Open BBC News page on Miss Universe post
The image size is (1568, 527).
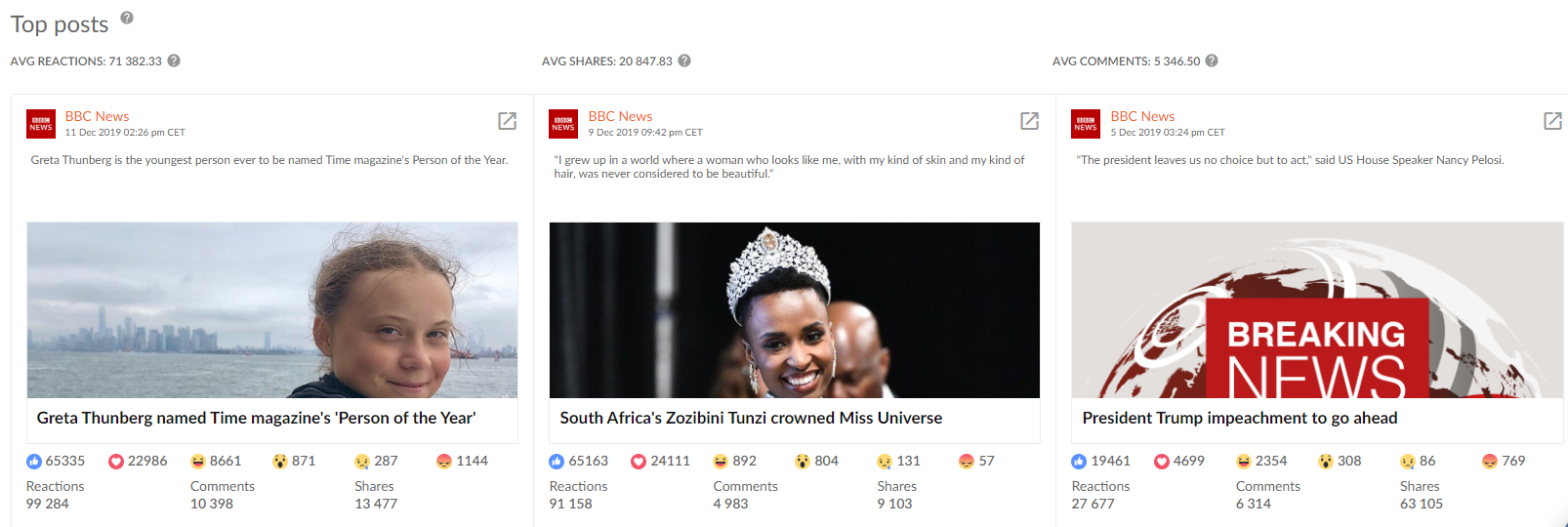tap(620, 116)
